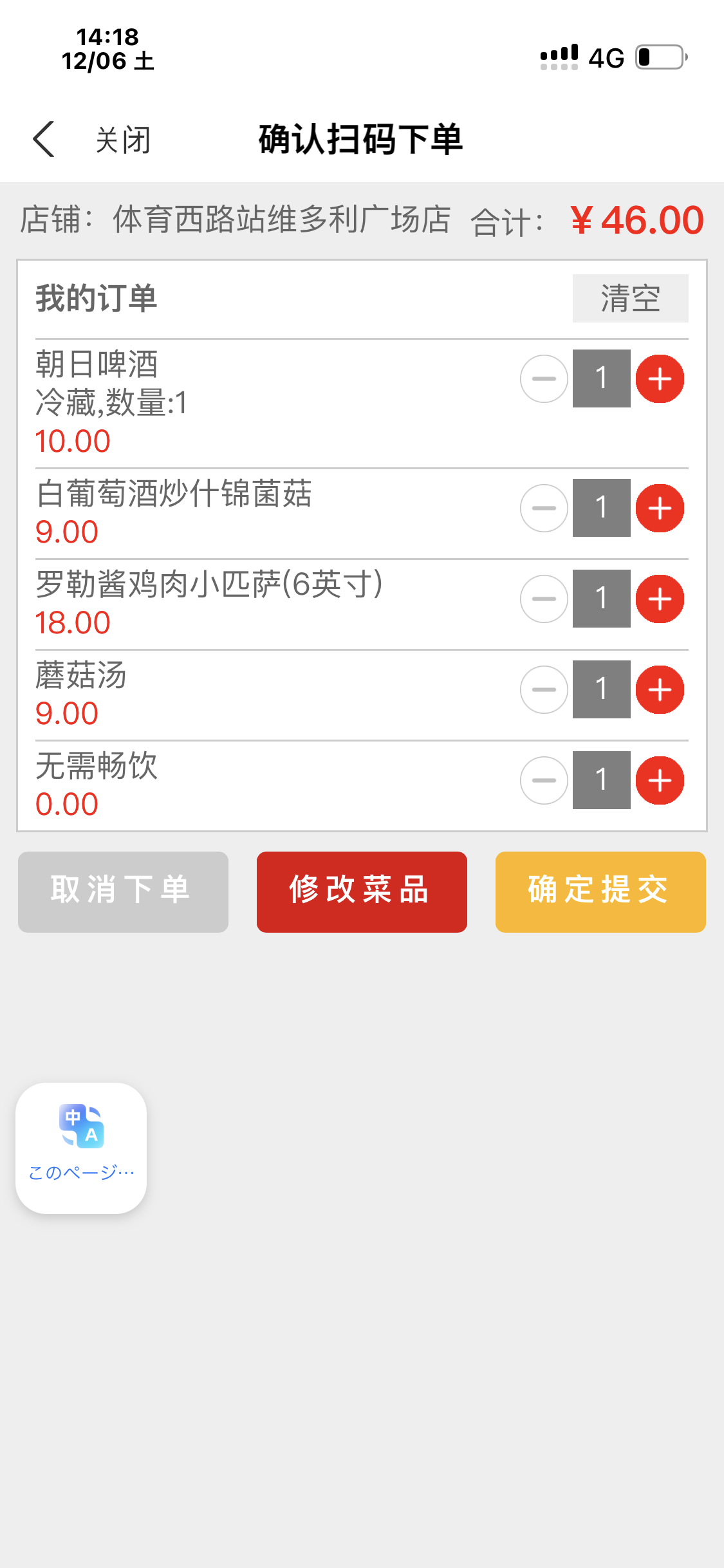The width and height of the screenshot is (724, 1568).
Task: Increase quantity of 无需畅饮
Action: coord(660,781)
